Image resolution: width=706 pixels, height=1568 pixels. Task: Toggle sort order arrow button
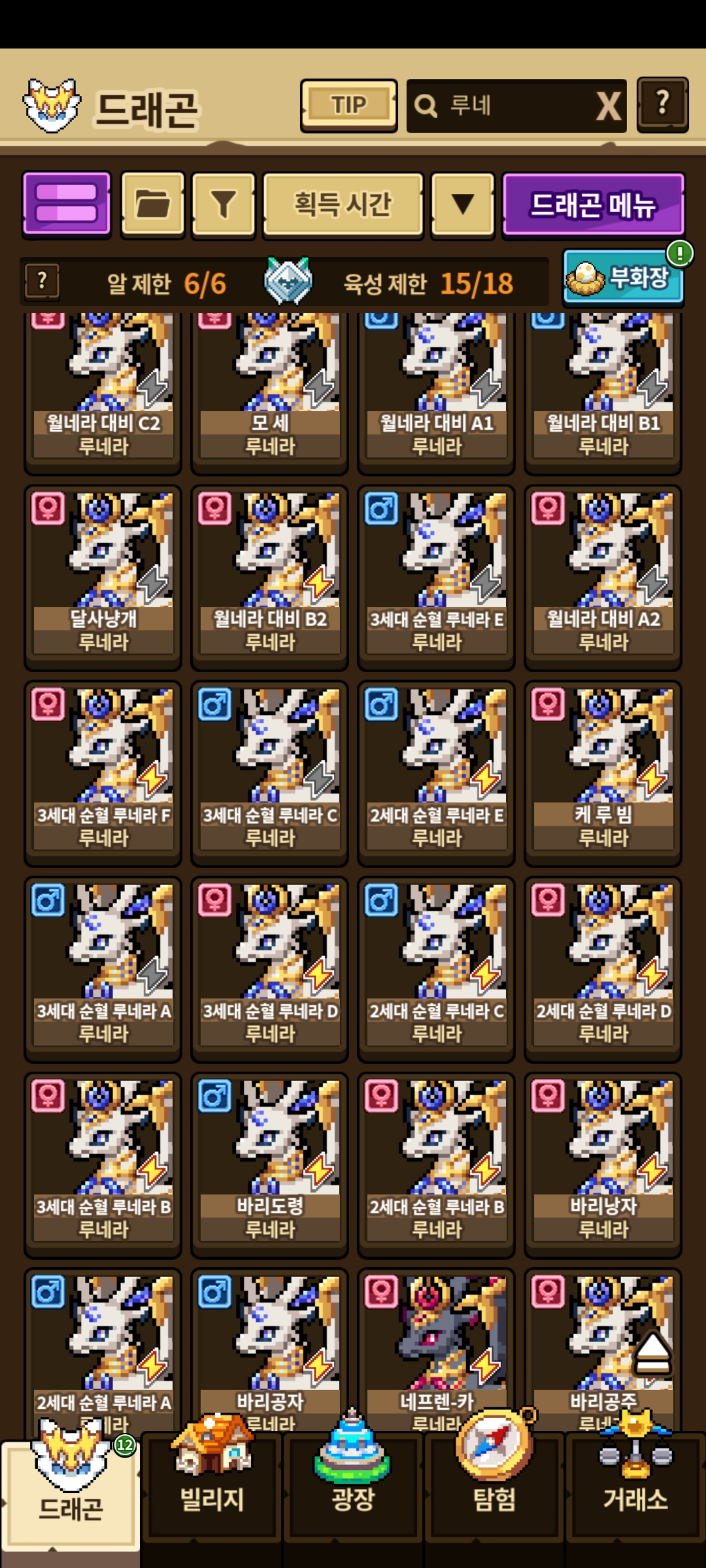pyautogui.click(x=462, y=203)
